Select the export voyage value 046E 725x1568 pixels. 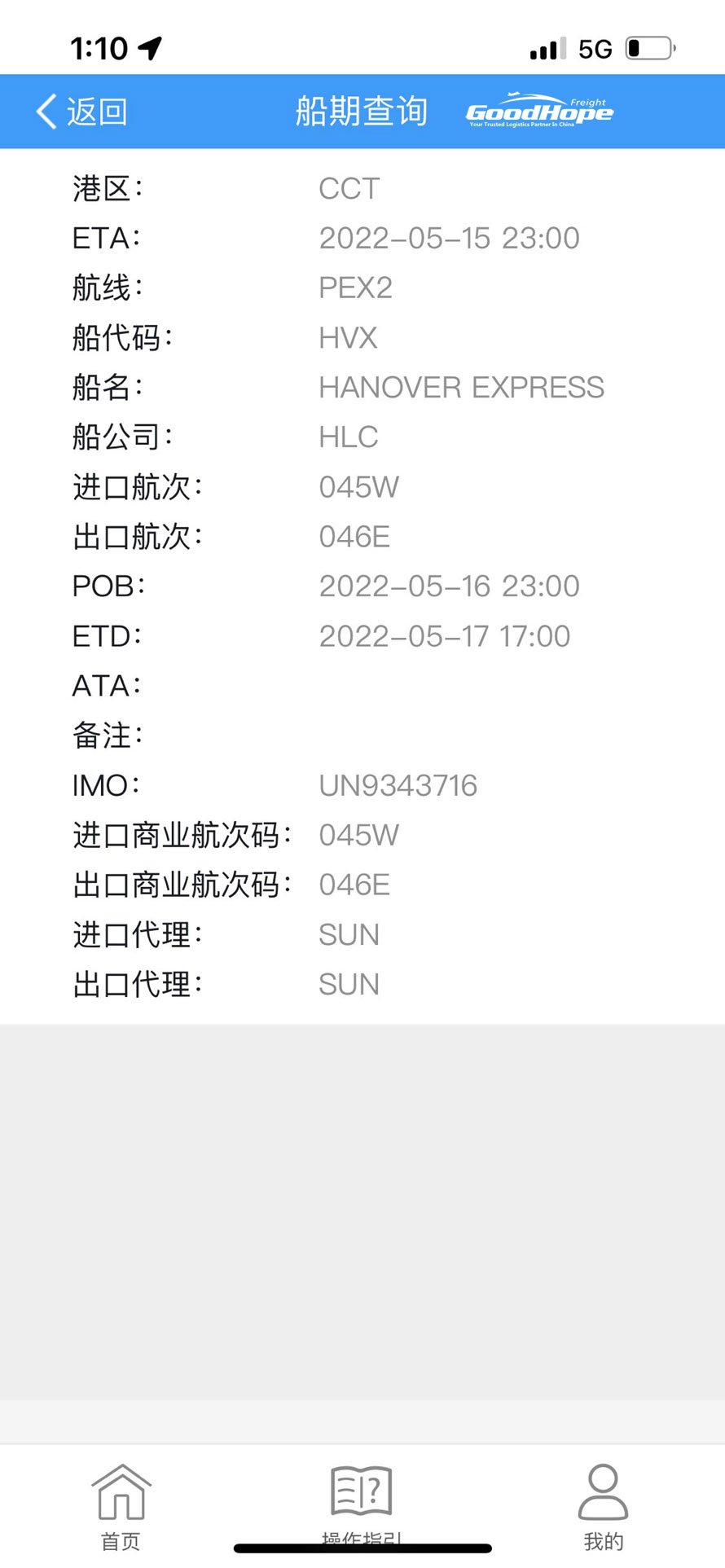354,536
